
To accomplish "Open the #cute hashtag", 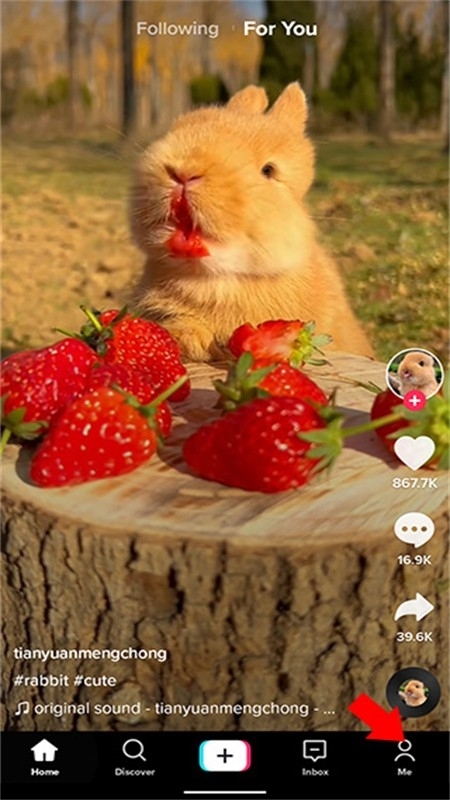I will tap(95, 681).
